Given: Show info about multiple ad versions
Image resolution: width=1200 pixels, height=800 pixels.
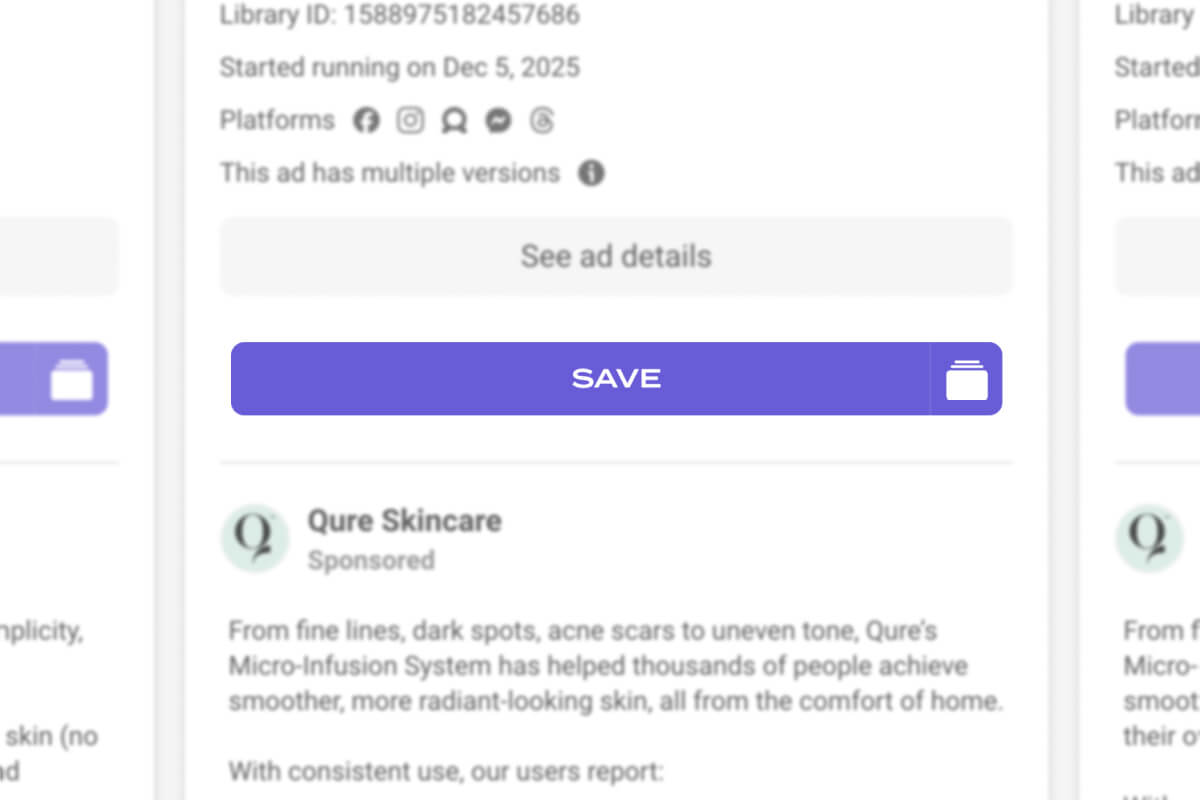Looking at the screenshot, I should pyautogui.click(x=591, y=173).
